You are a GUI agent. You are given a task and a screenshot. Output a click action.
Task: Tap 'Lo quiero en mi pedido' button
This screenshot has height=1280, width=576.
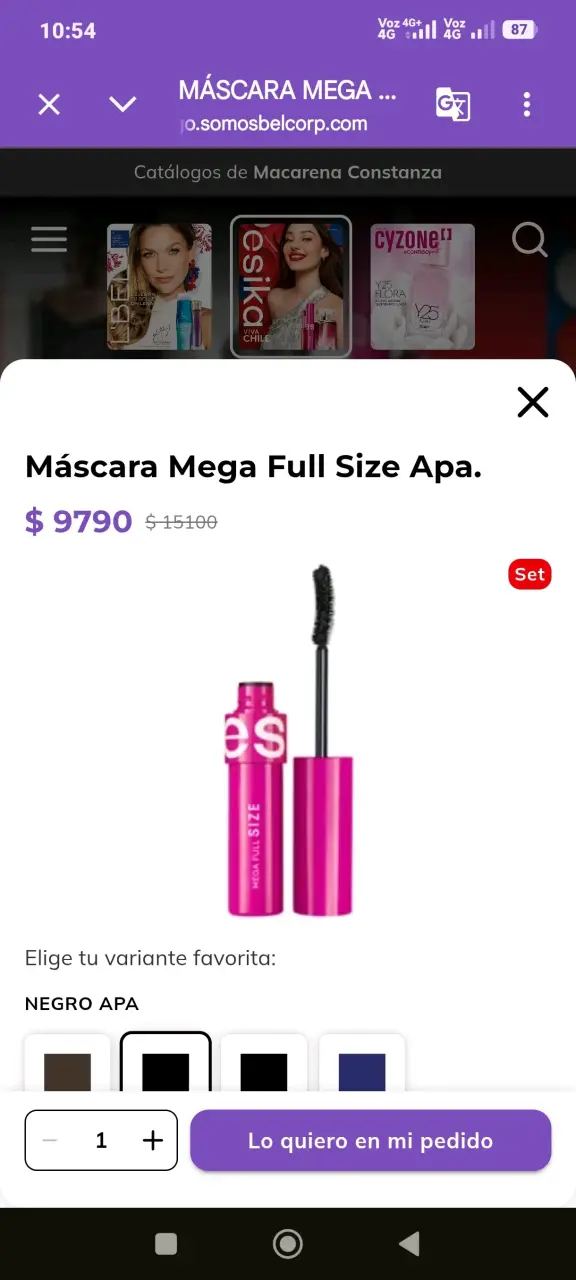pyautogui.click(x=371, y=1140)
